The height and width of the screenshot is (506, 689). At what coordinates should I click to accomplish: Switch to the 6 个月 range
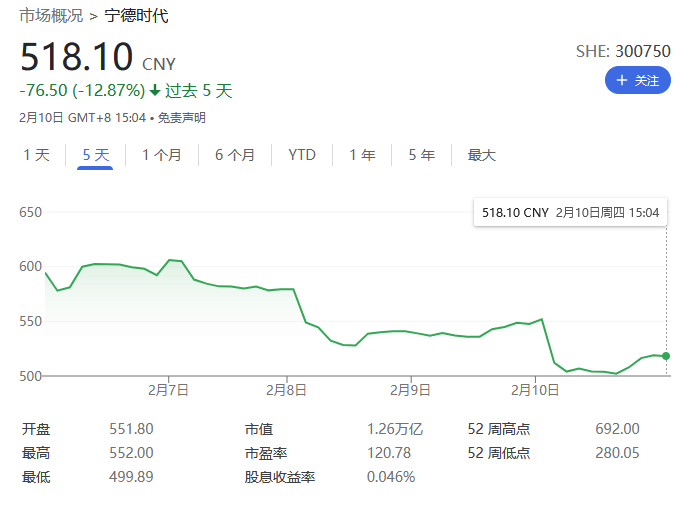(235, 155)
